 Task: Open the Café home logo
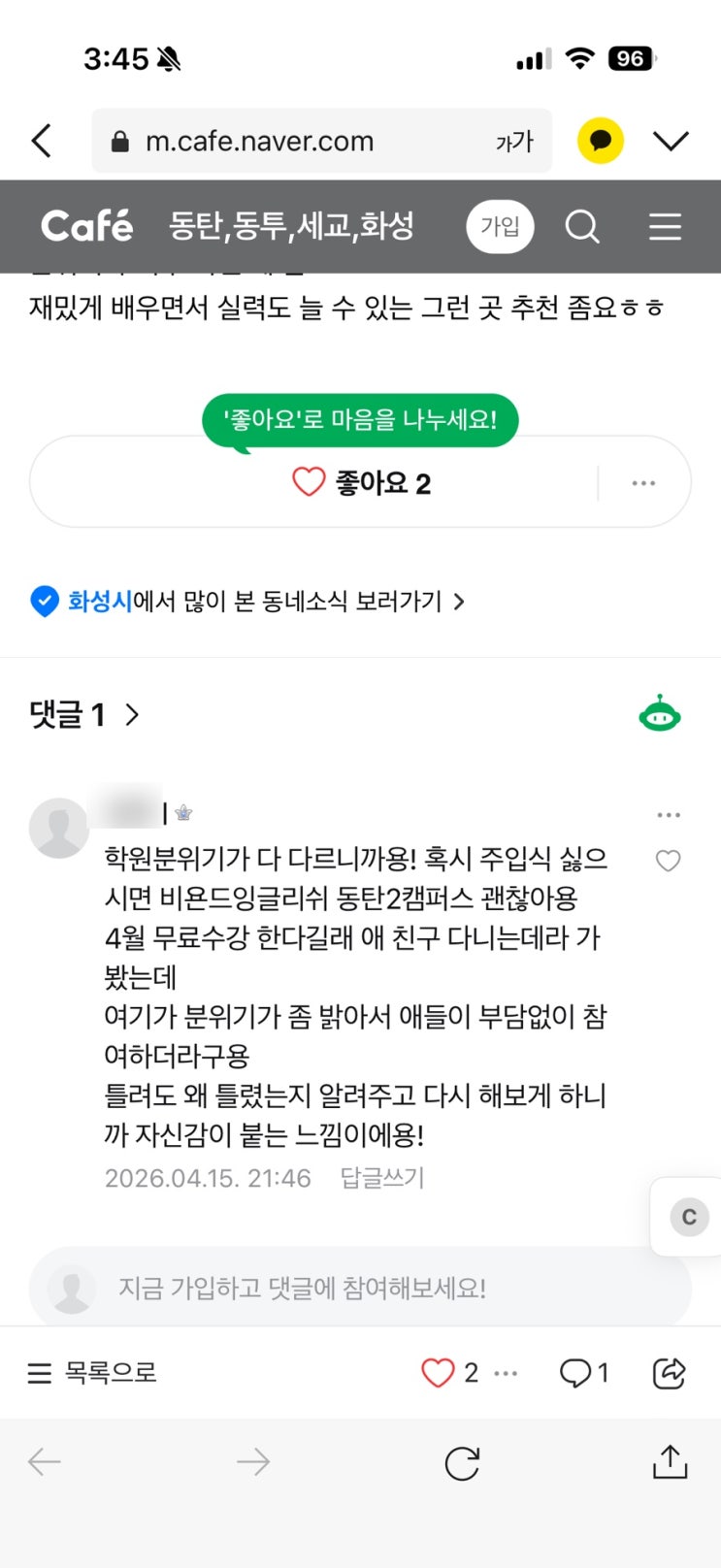point(86,226)
